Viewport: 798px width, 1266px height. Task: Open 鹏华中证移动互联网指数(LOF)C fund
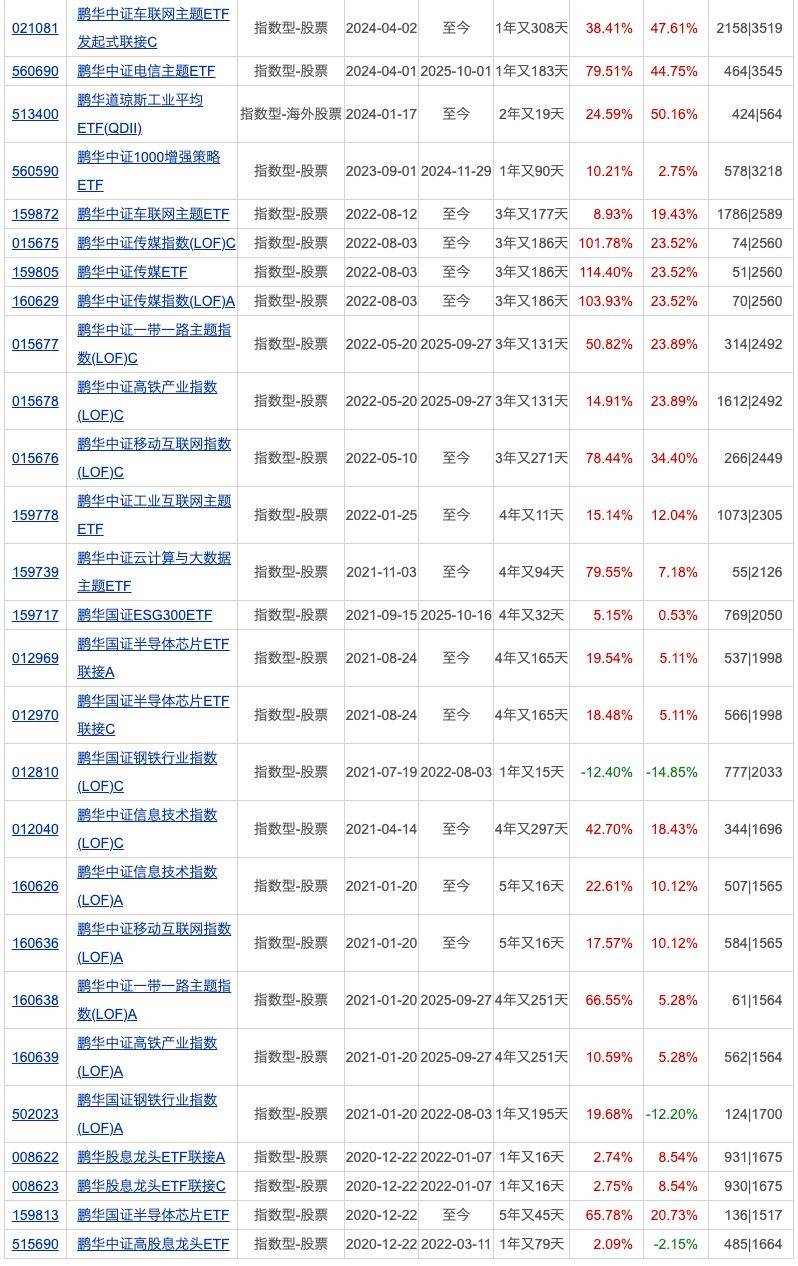click(154, 457)
